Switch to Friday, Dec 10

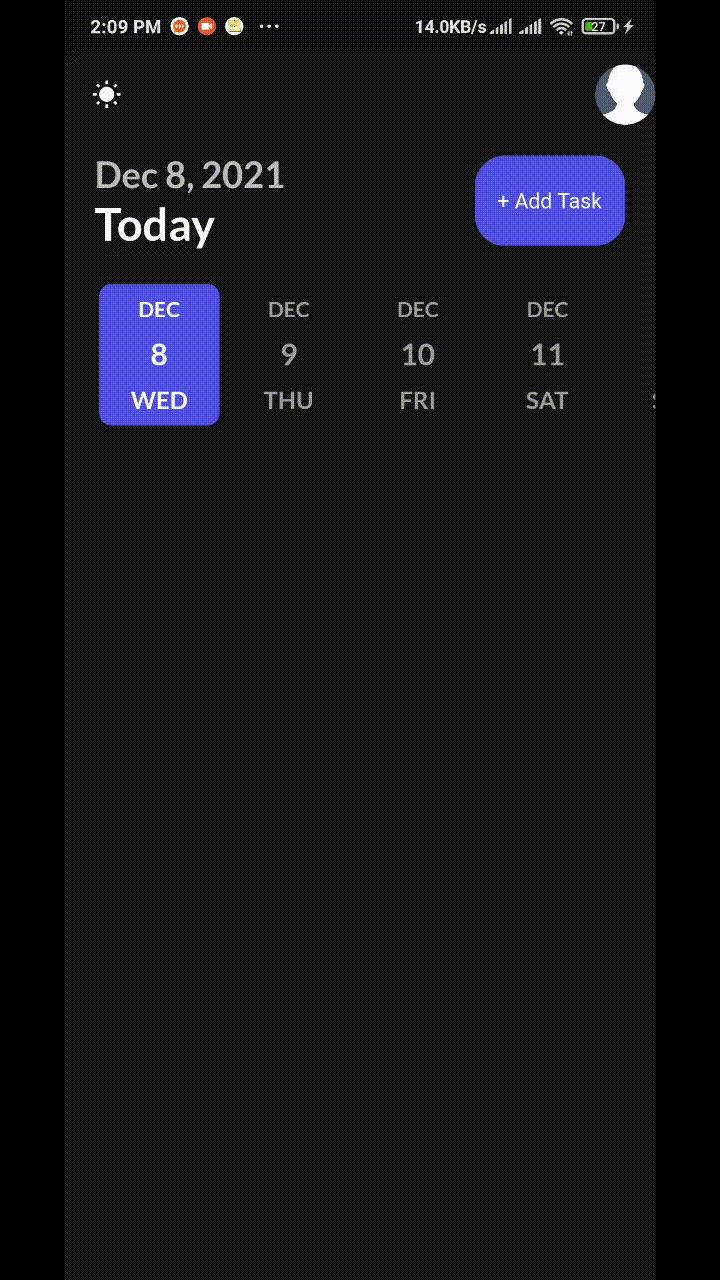[x=418, y=355]
